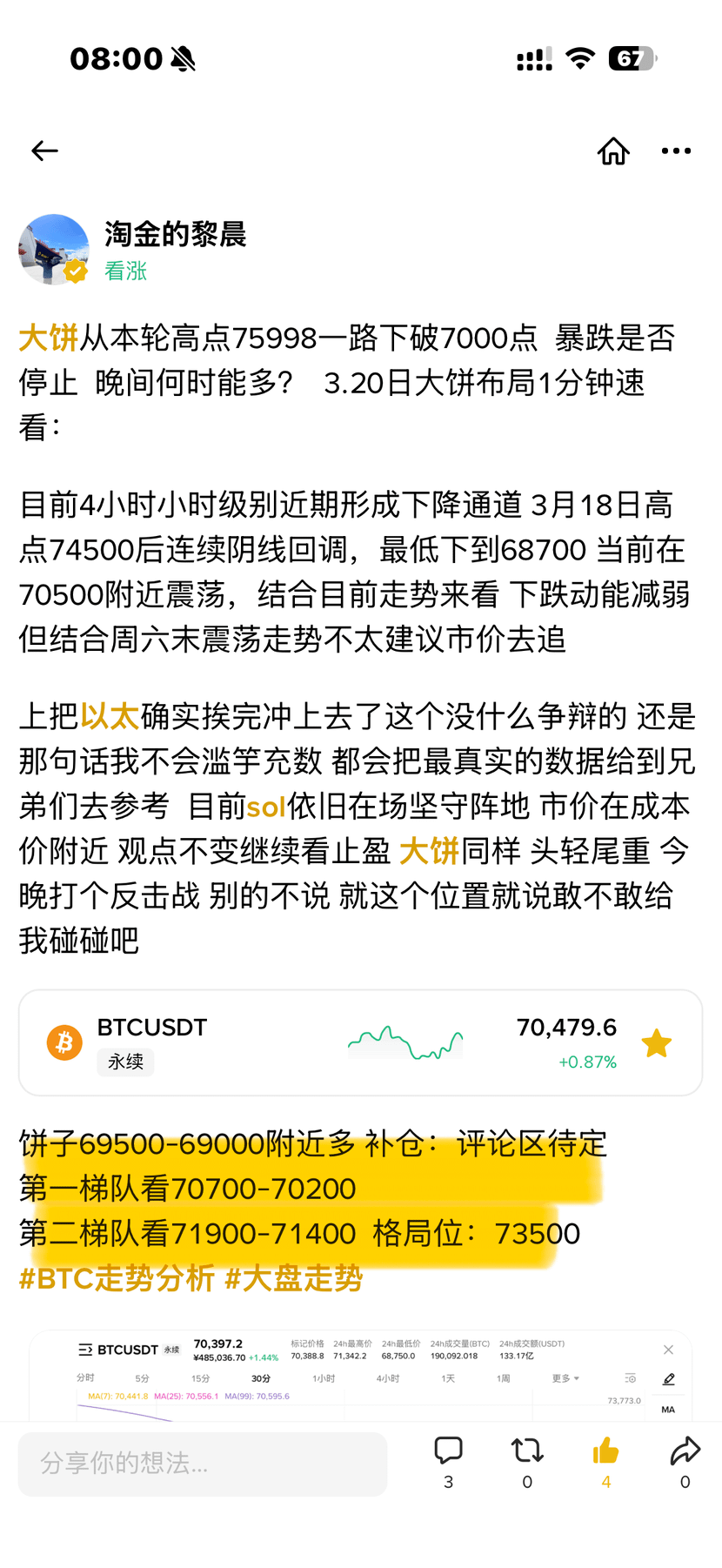Open the home icon

(613, 151)
